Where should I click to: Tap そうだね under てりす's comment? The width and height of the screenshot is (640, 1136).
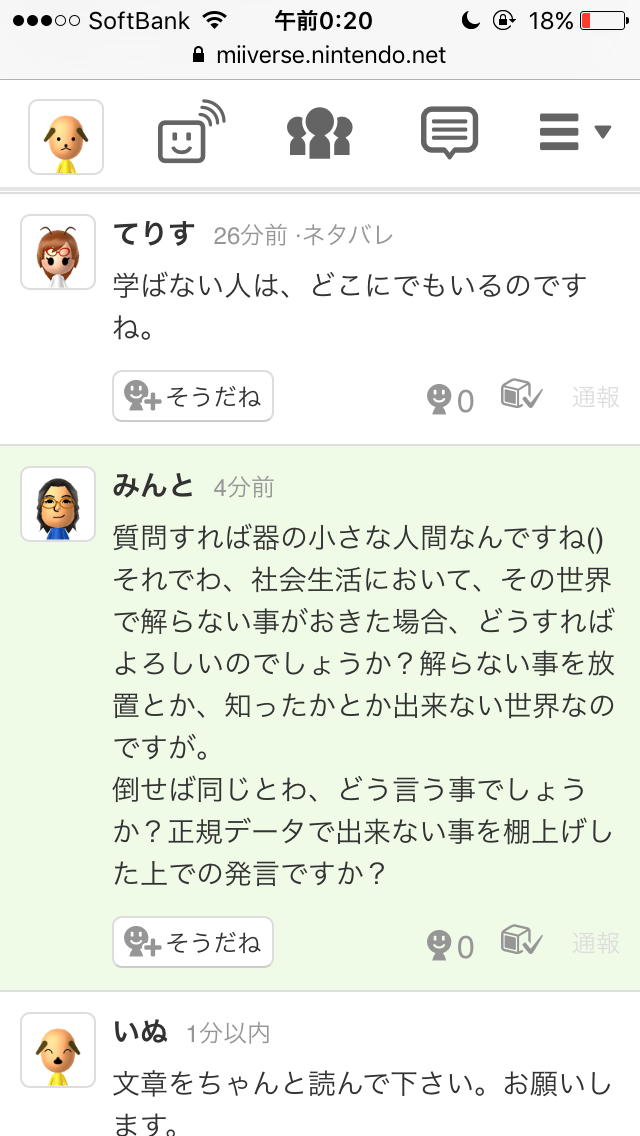tap(193, 396)
